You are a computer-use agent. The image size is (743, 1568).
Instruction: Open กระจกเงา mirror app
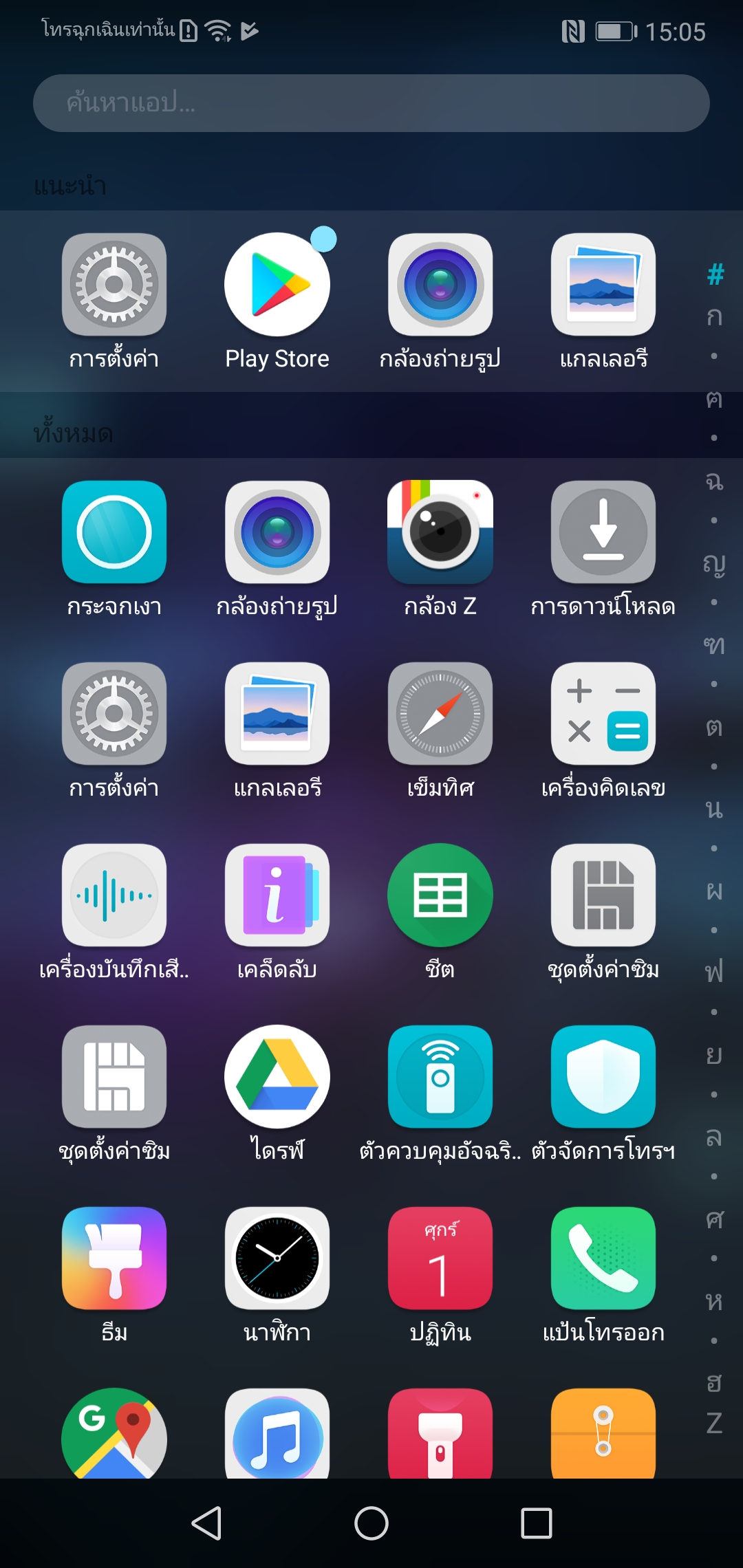point(114,533)
